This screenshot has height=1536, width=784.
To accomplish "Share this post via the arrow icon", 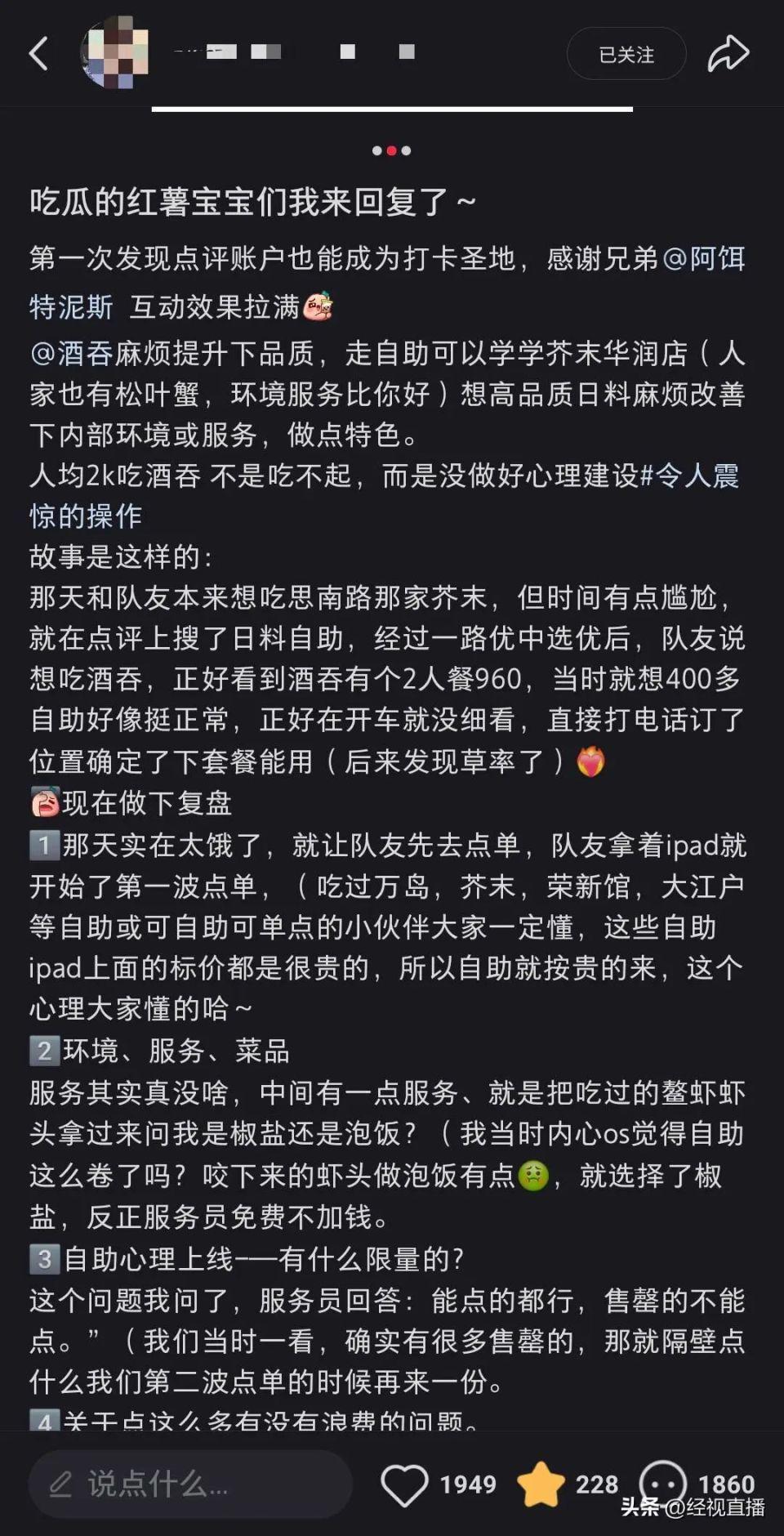I will pyautogui.click(x=728, y=54).
